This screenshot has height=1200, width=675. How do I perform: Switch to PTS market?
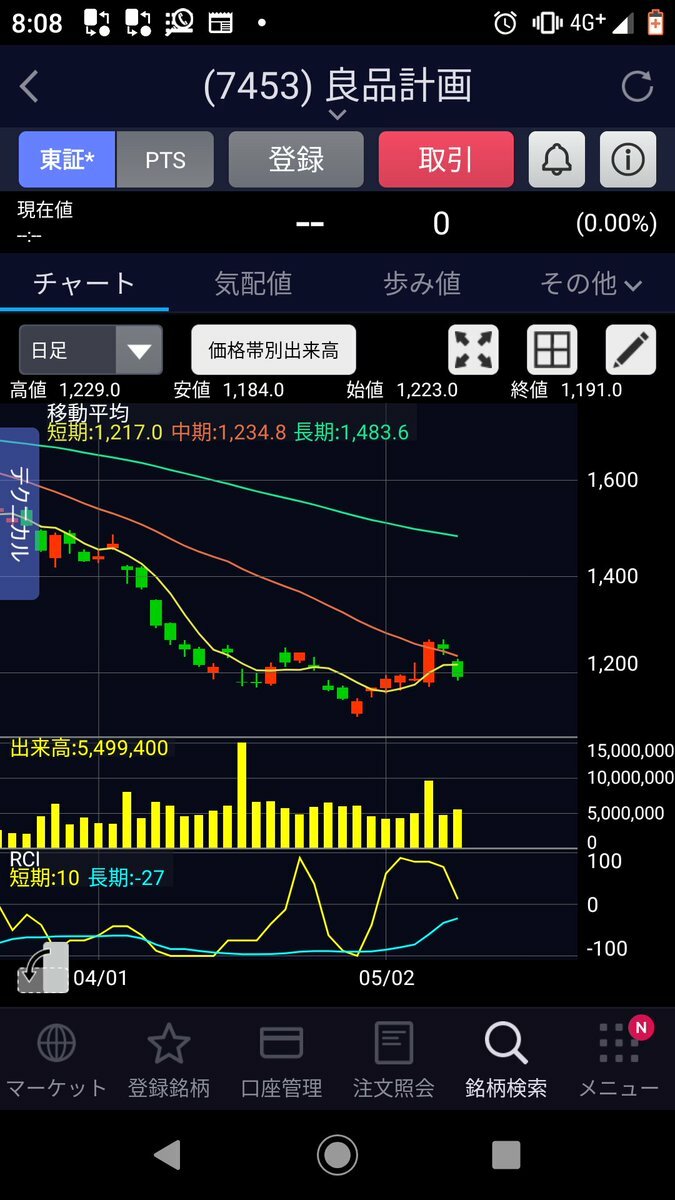tap(165, 159)
